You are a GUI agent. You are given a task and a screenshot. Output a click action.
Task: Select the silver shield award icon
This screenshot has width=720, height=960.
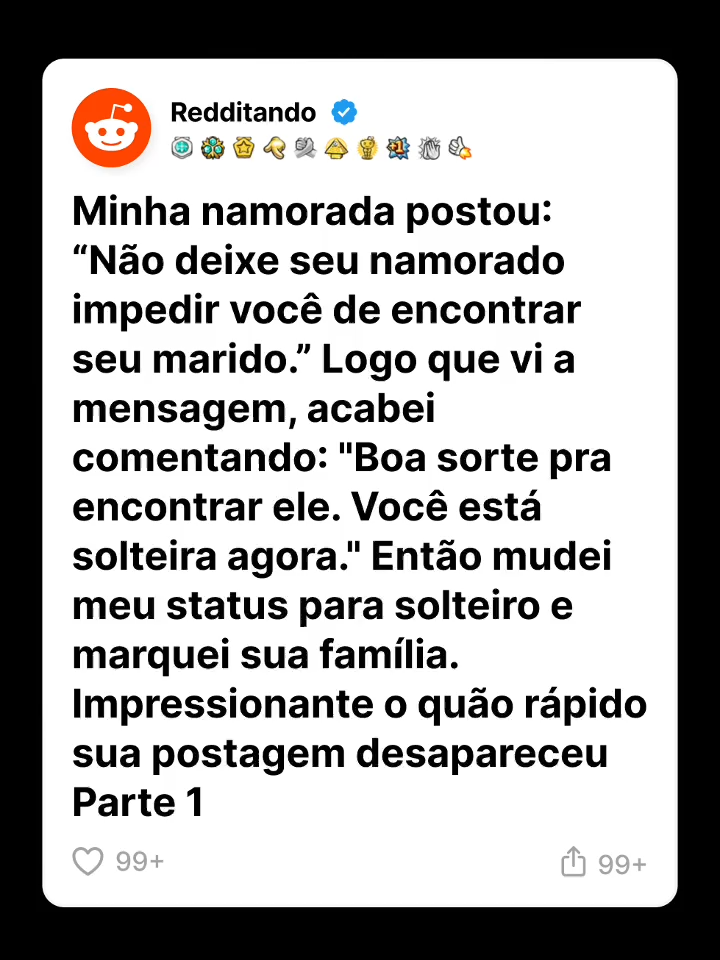[183, 148]
